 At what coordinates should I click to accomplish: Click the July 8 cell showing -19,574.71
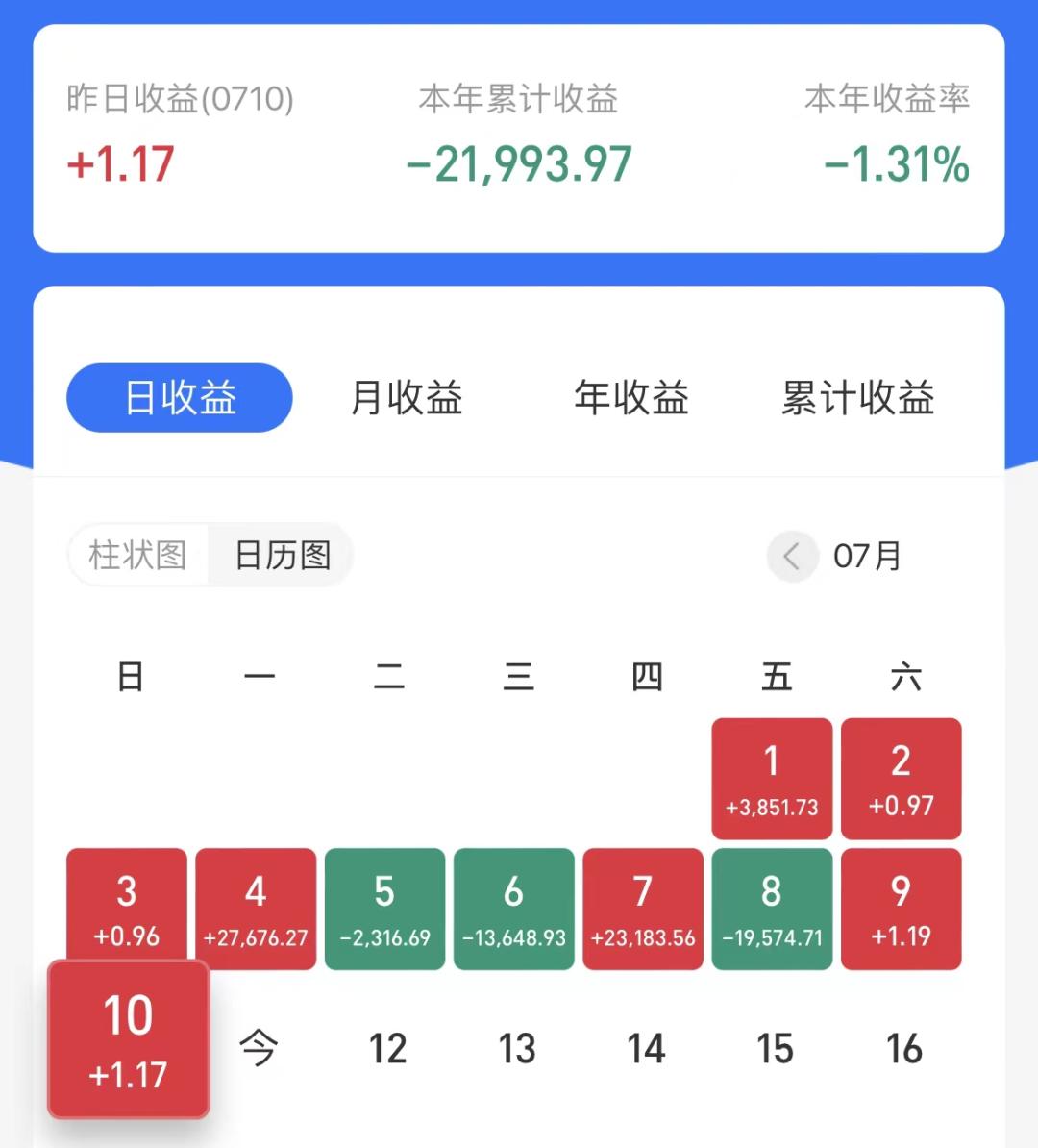771,909
